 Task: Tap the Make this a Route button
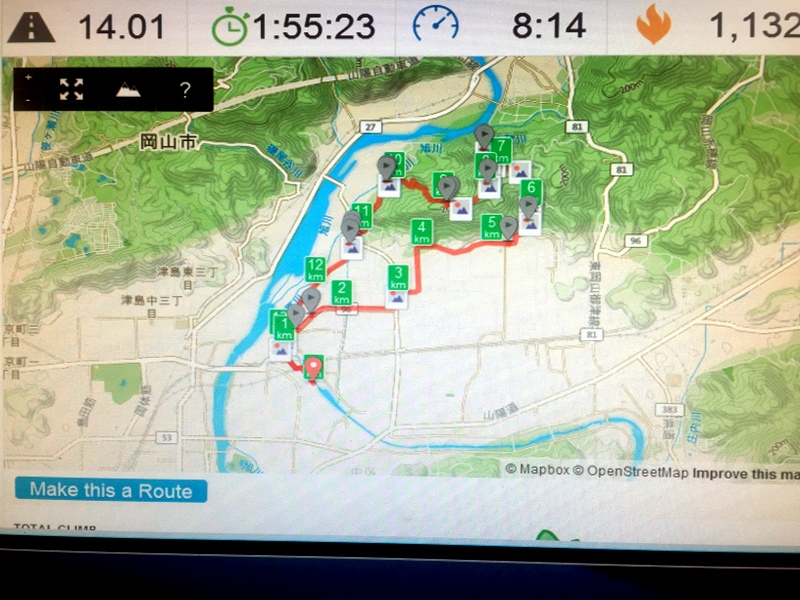(111, 490)
